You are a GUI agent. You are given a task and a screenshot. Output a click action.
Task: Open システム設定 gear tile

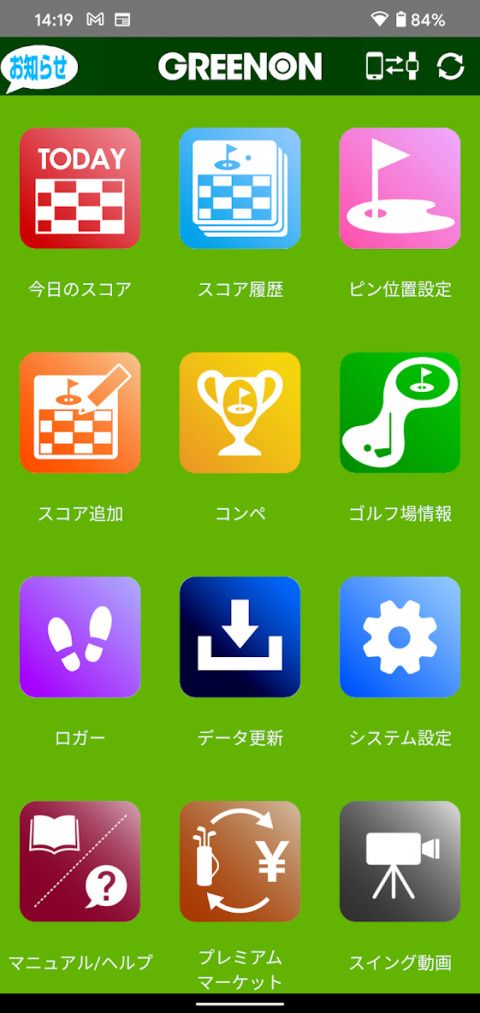(400, 637)
